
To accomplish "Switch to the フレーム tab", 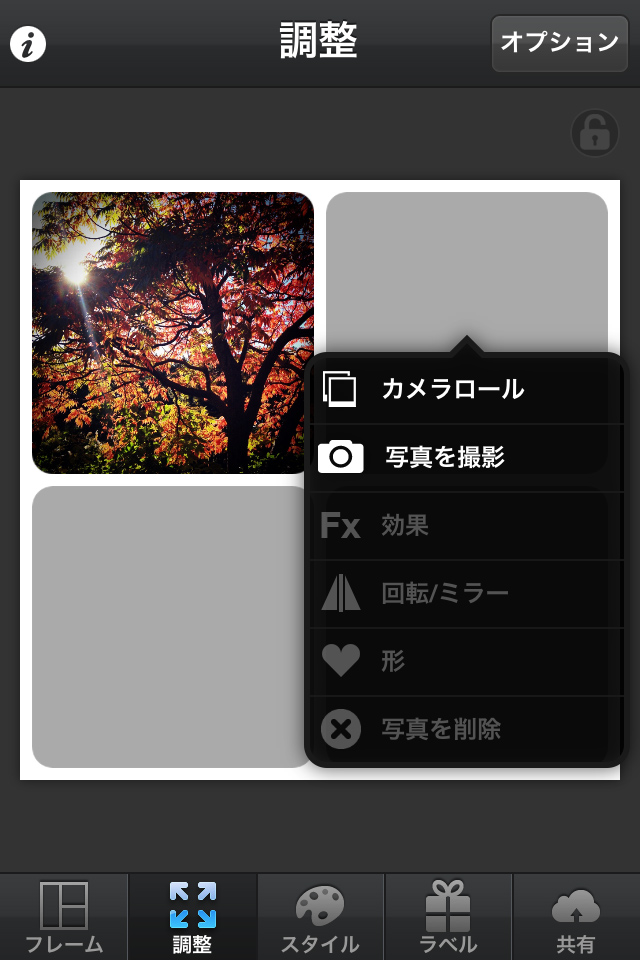I will coord(64,917).
